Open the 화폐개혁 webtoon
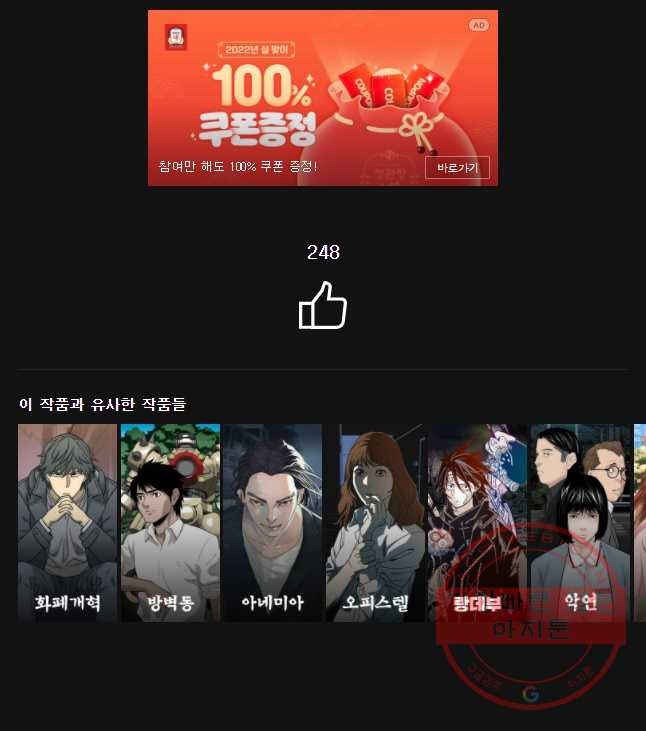The image size is (646, 731). tap(67, 522)
